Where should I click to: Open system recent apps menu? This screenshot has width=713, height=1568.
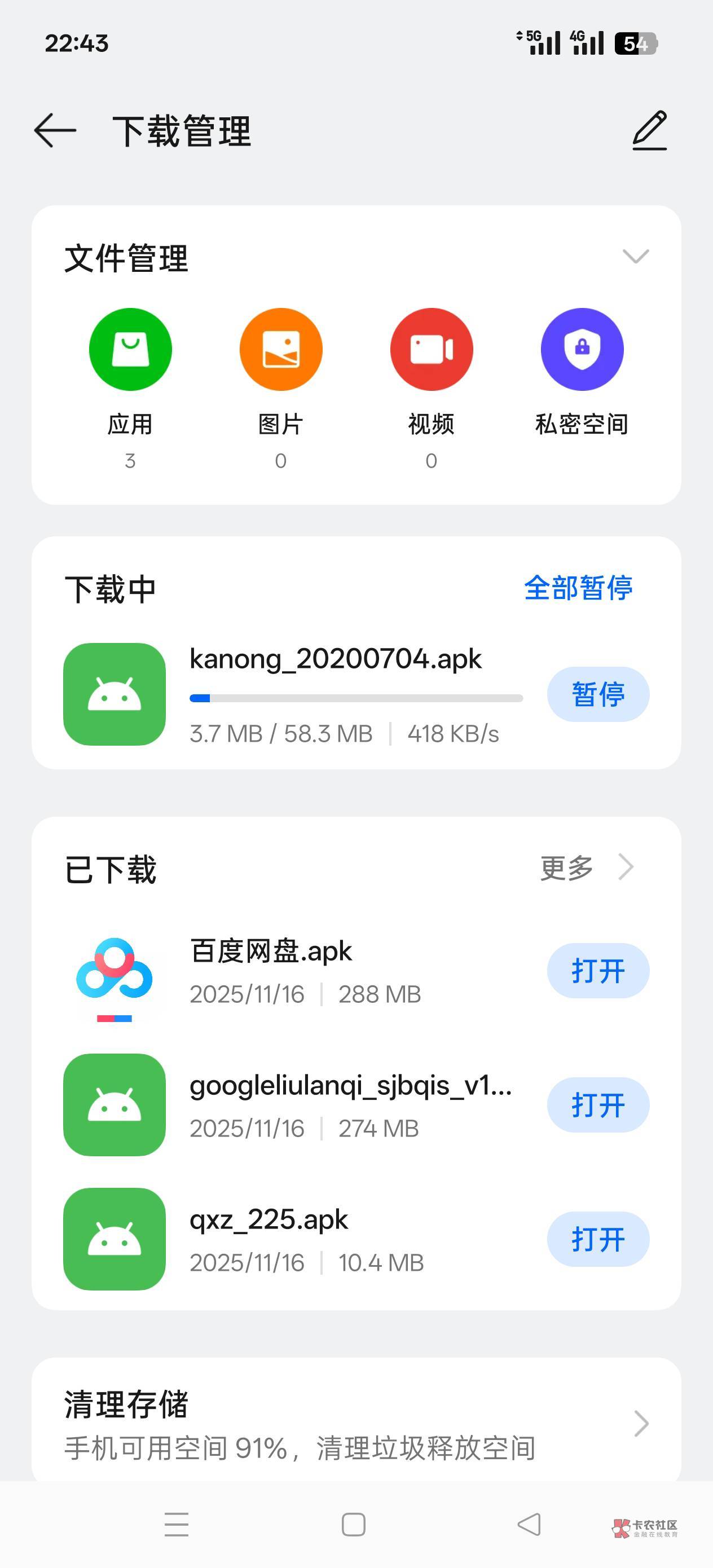tap(177, 1524)
